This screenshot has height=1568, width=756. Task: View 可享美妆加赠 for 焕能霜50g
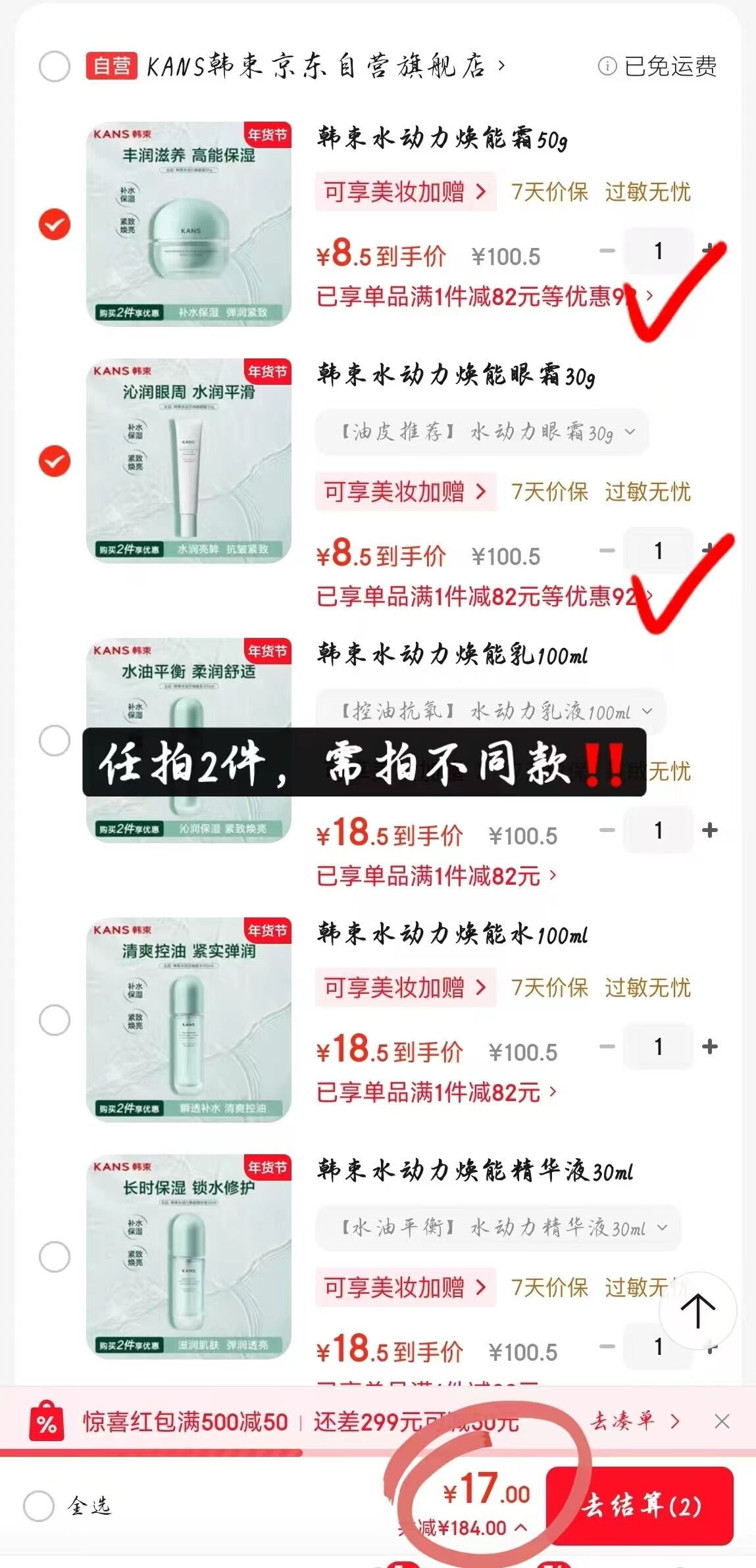[405, 192]
